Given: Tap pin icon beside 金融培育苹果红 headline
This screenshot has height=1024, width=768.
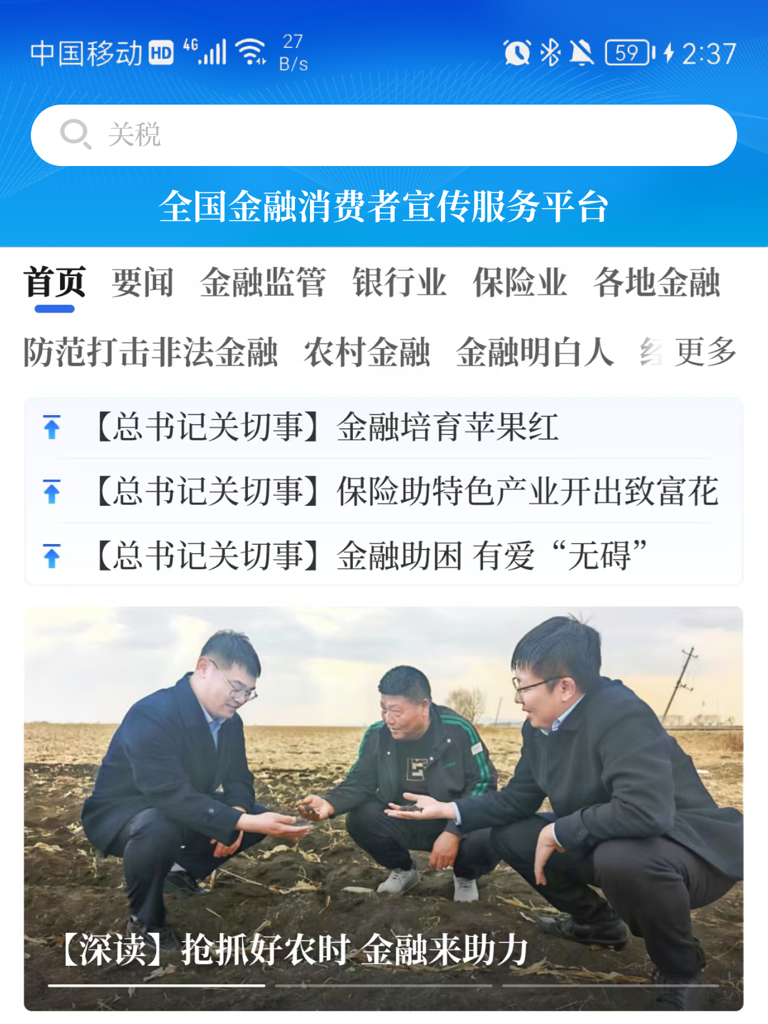Looking at the screenshot, I should pyautogui.click(x=50, y=427).
